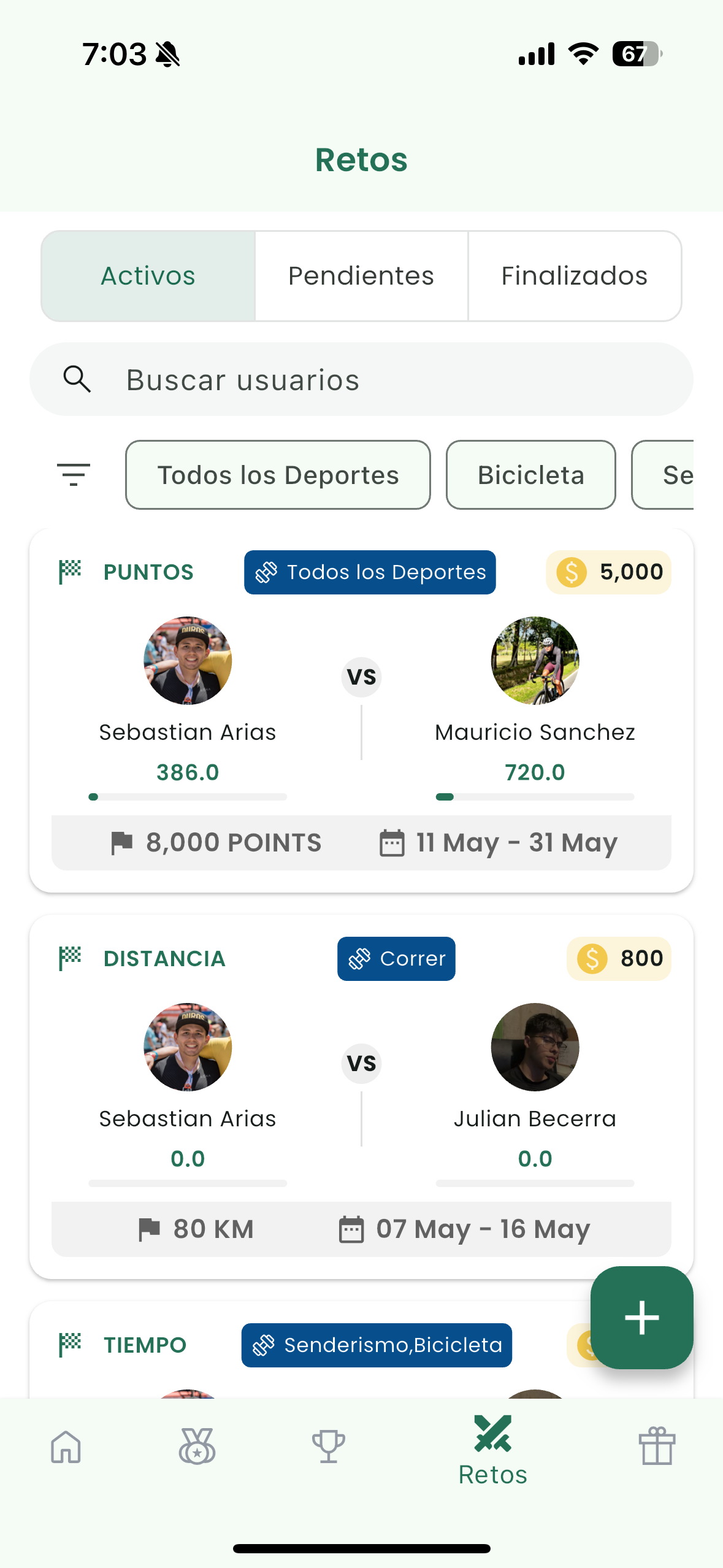Switch to the Pendientes tab

(361, 276)
